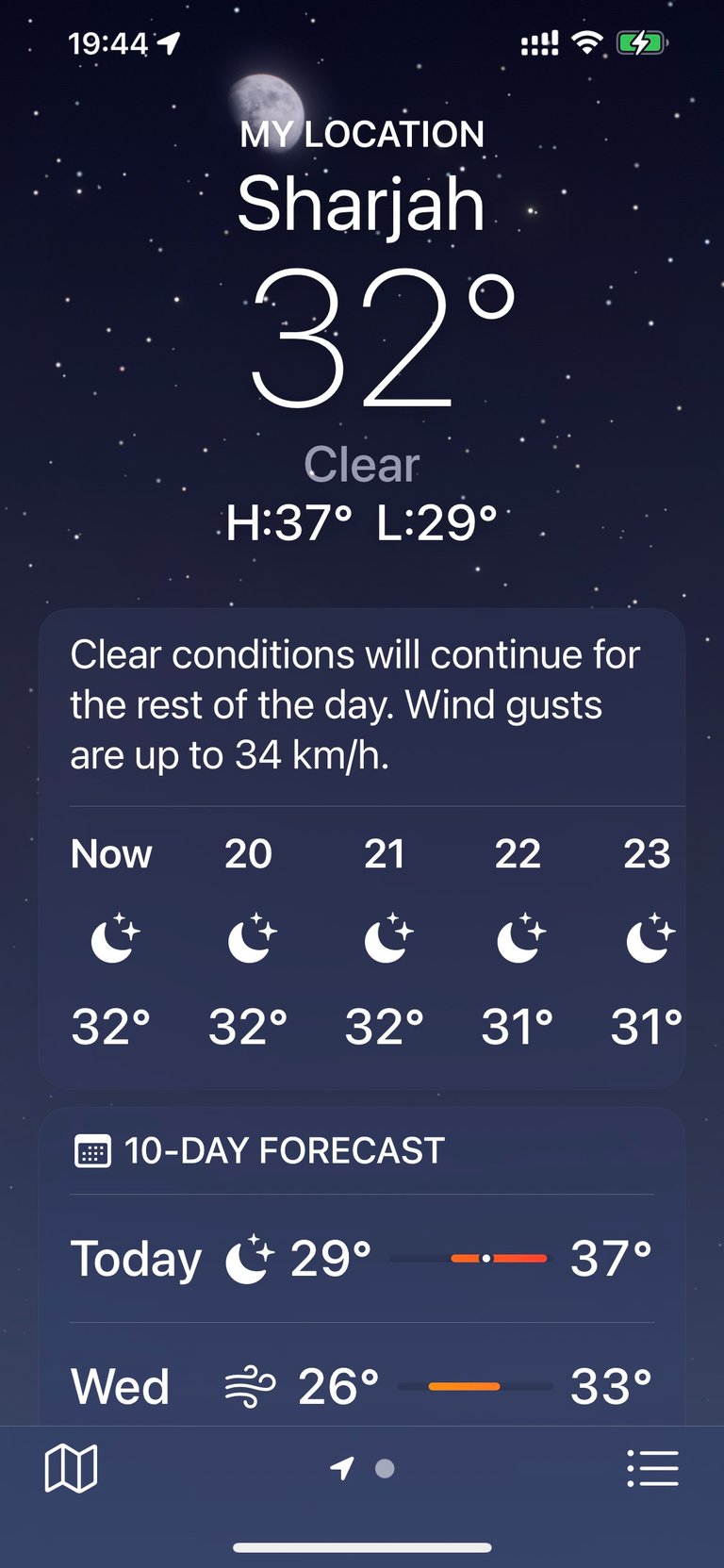Tap the 10-Day Forecast header

[x=259, y=1150]
